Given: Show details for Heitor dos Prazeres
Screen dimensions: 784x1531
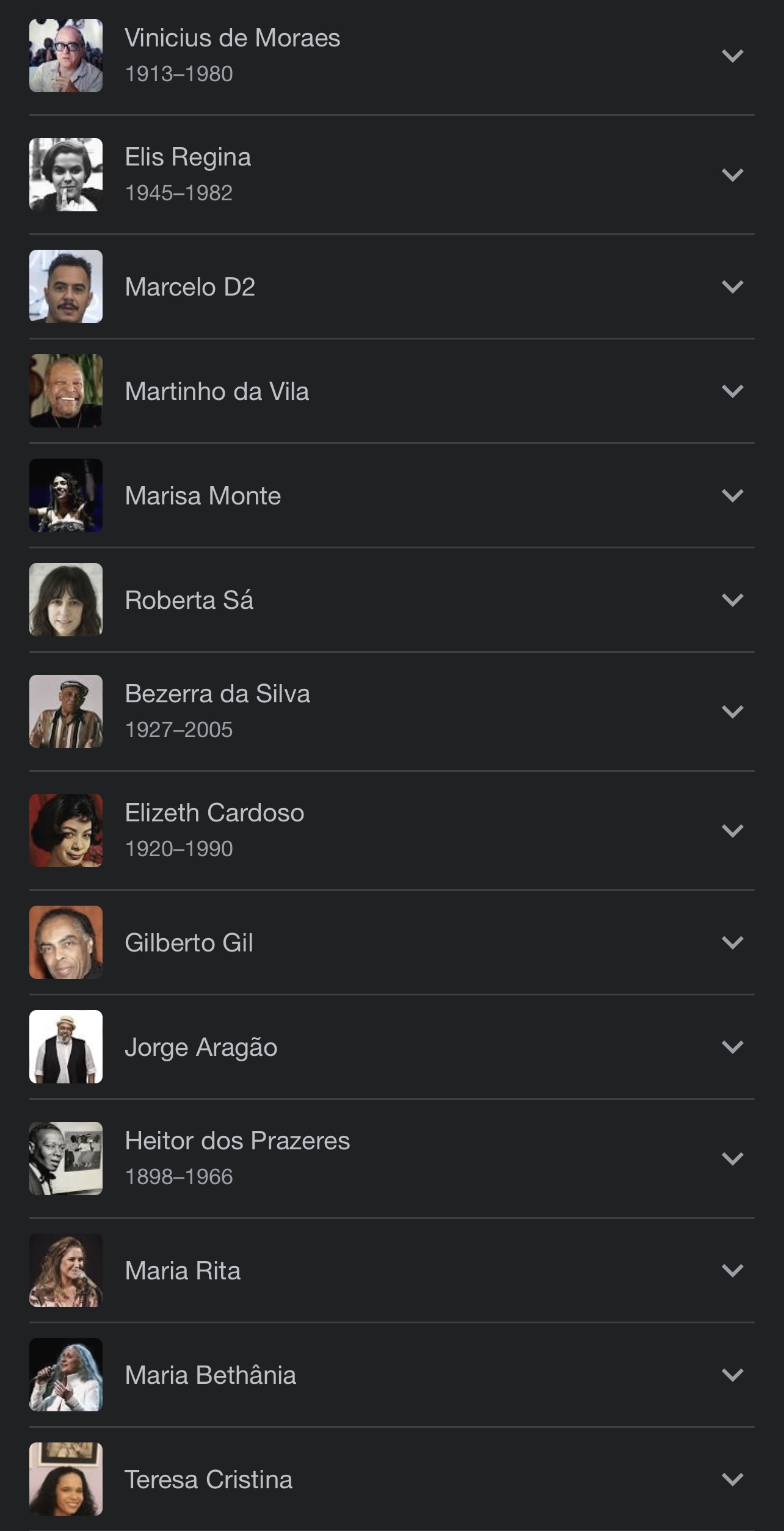Looking at the screenshot, I should [x=732, y=1159].
